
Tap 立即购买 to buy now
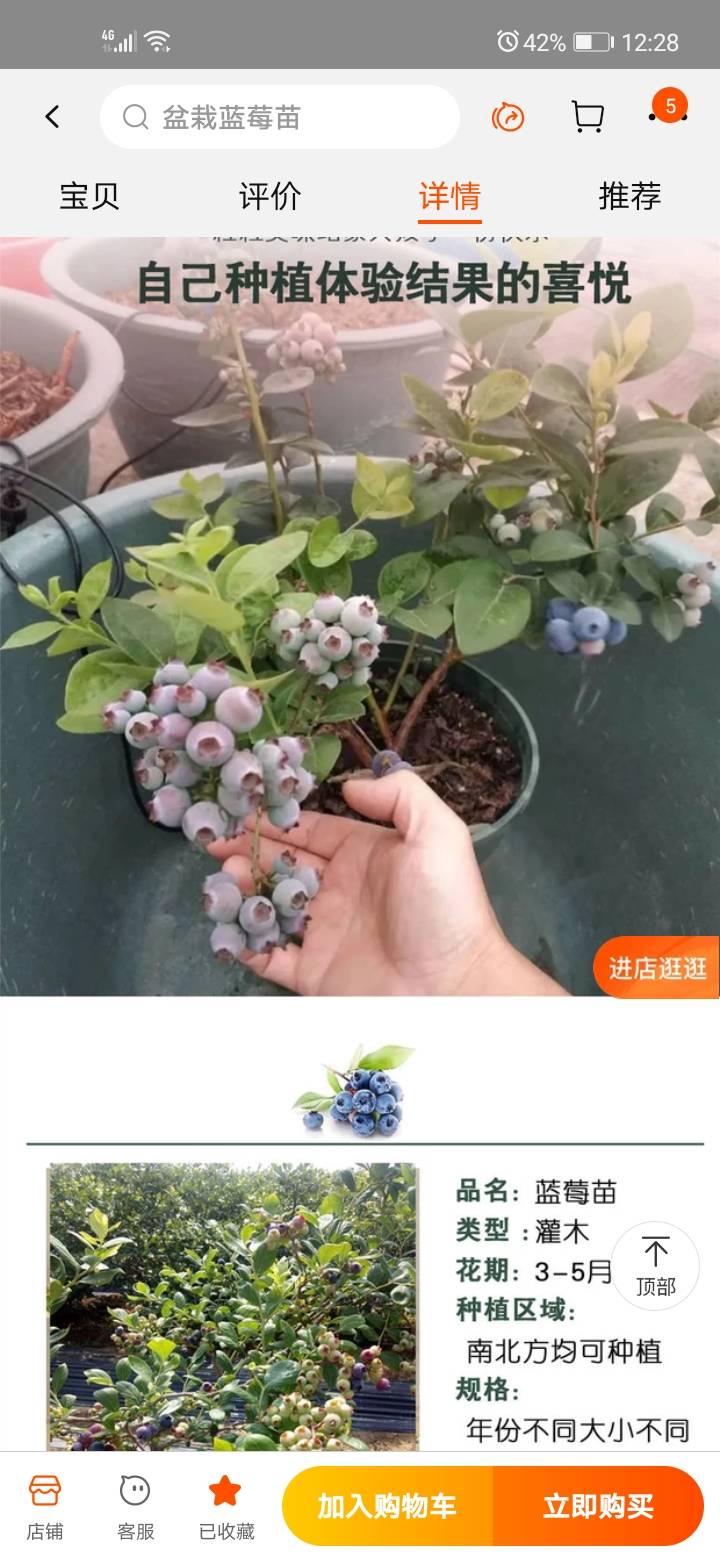coord(599,1506)
